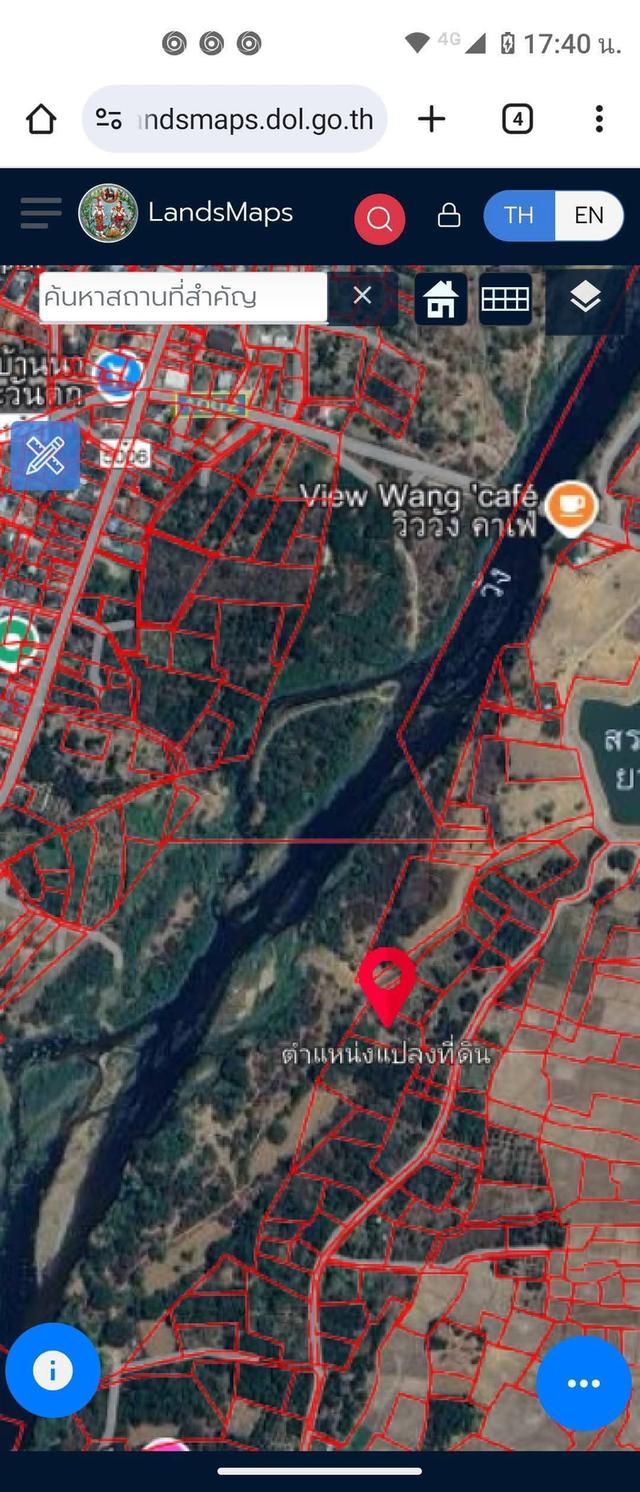Open the tab switcher showing 4 tabs

pos(516,120)
